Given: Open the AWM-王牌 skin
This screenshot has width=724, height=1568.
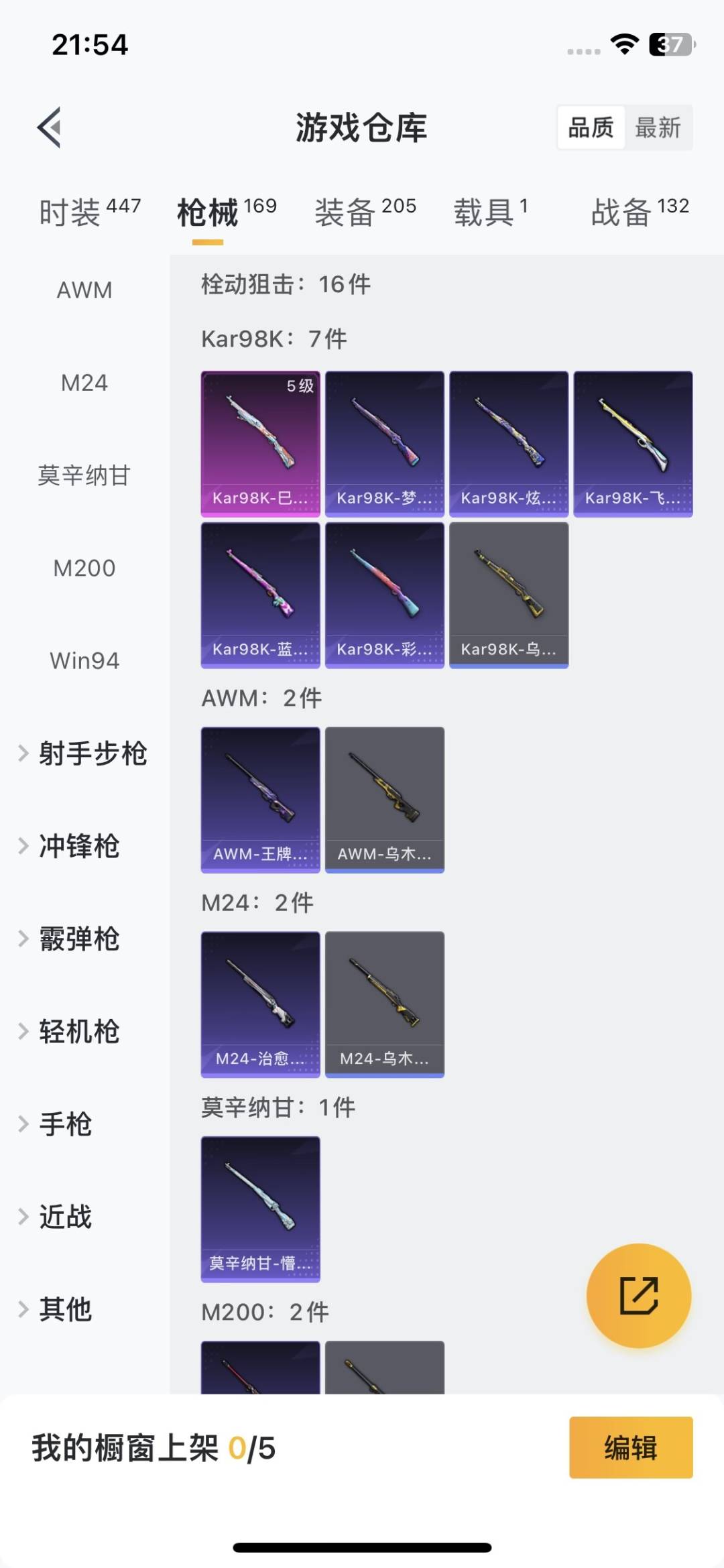Looking at the screenshot, I should point(260,799).
